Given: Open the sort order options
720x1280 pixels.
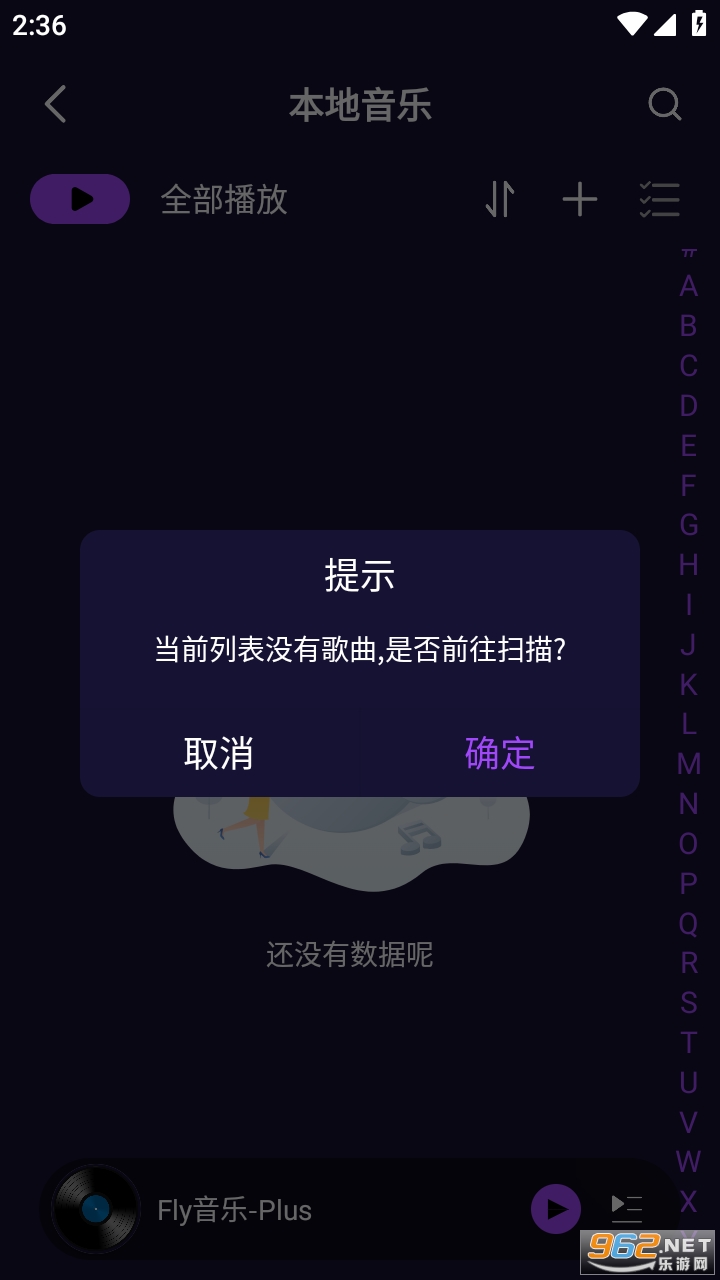Looking at the screenshot, I should tap(499, 199).
